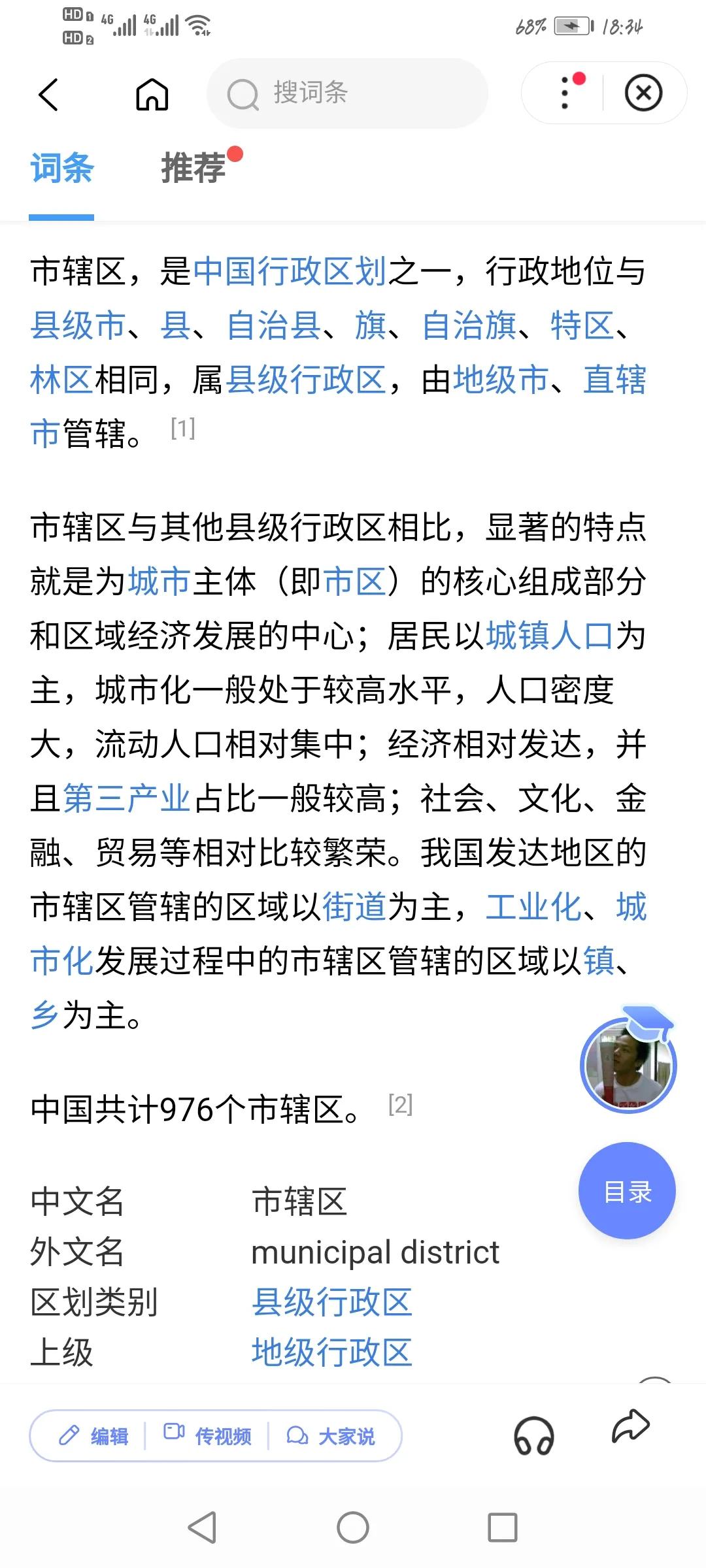The image size is (706, 1568).
Task: Open the home icon in the top bar
Action: pos(152,95)
